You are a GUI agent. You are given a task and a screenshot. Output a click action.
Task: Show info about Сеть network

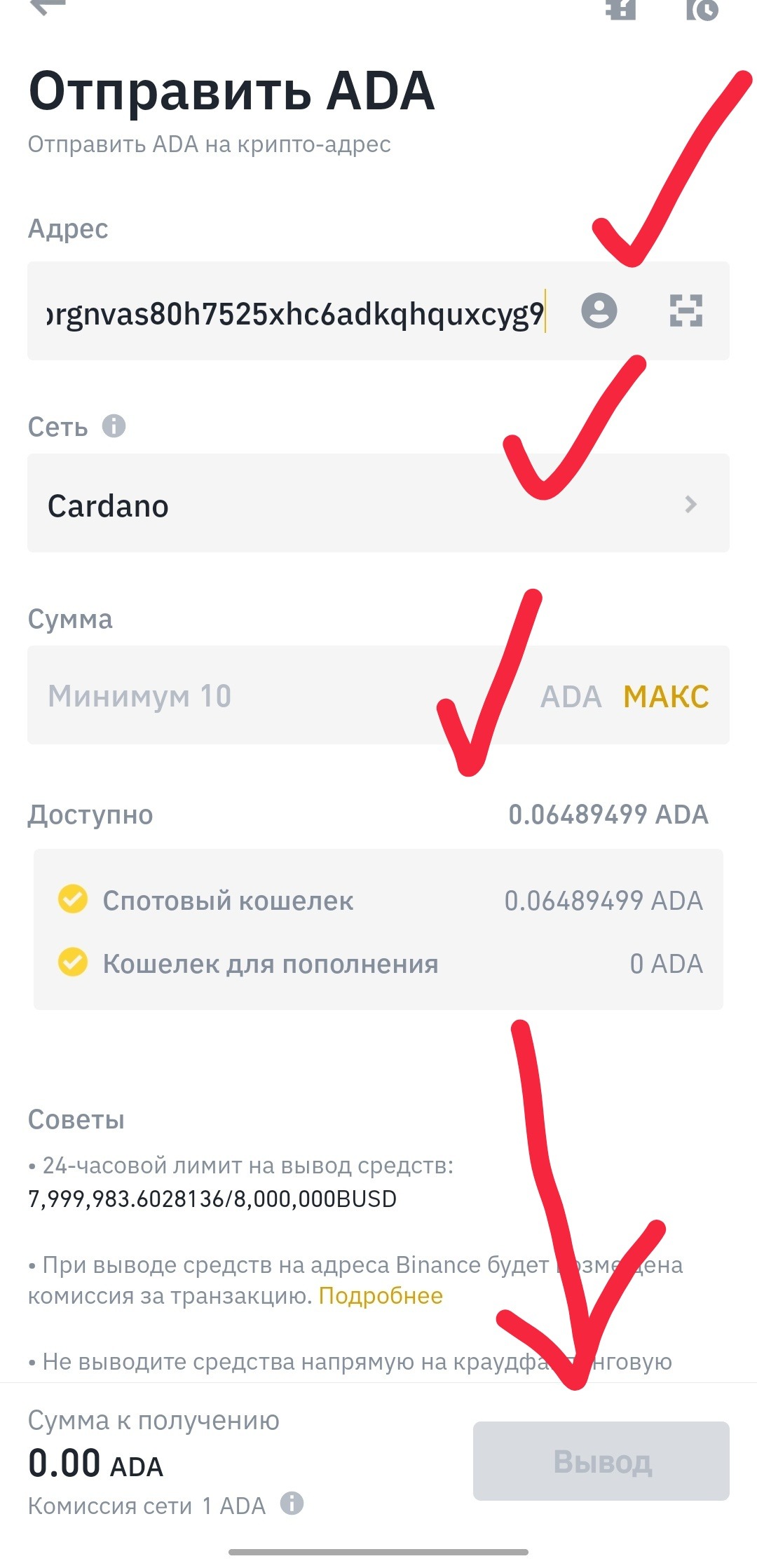[x=114, y=425]
